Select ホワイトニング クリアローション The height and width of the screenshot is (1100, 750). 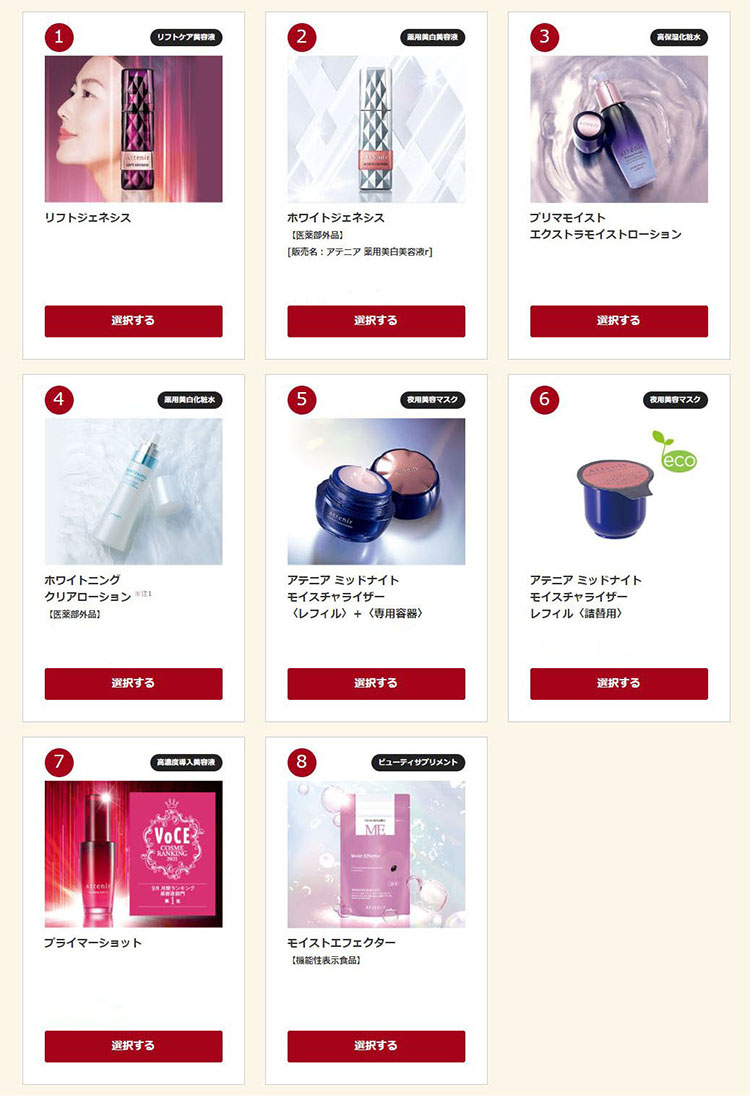[133, 683]
